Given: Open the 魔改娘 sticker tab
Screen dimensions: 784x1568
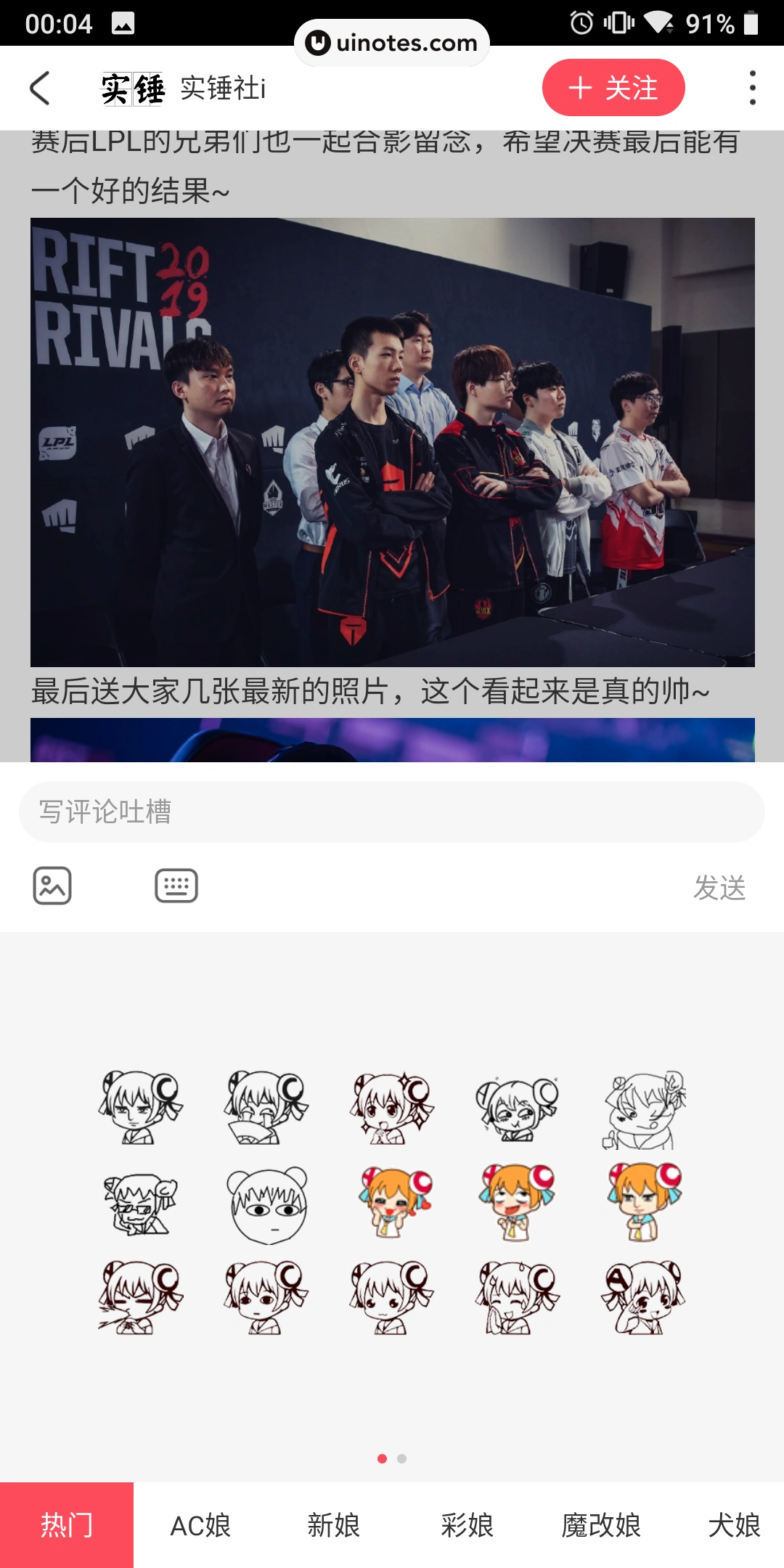Looking at the screenshot, I should tap(601, 1525).
